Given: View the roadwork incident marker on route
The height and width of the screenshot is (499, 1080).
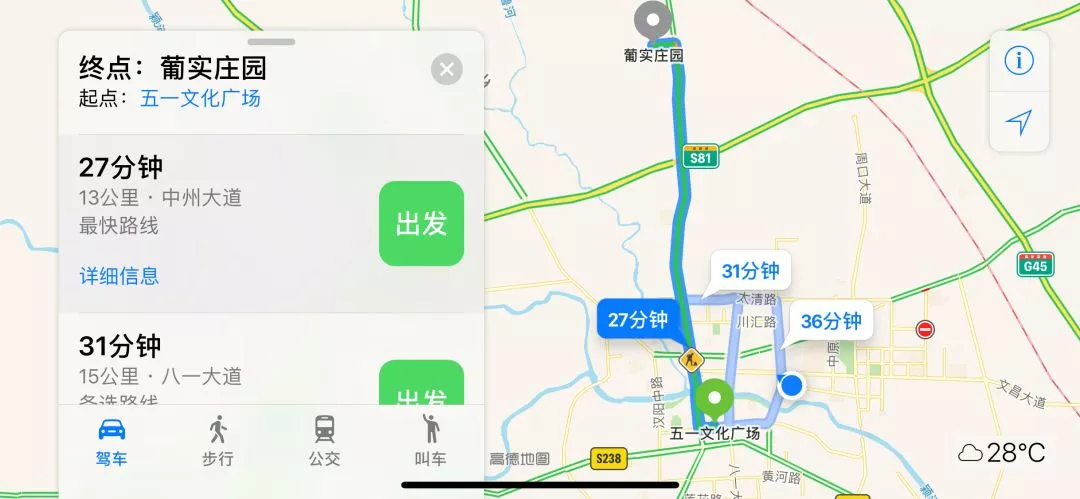Looking at the screenshot, I should [x=689, y=358].
